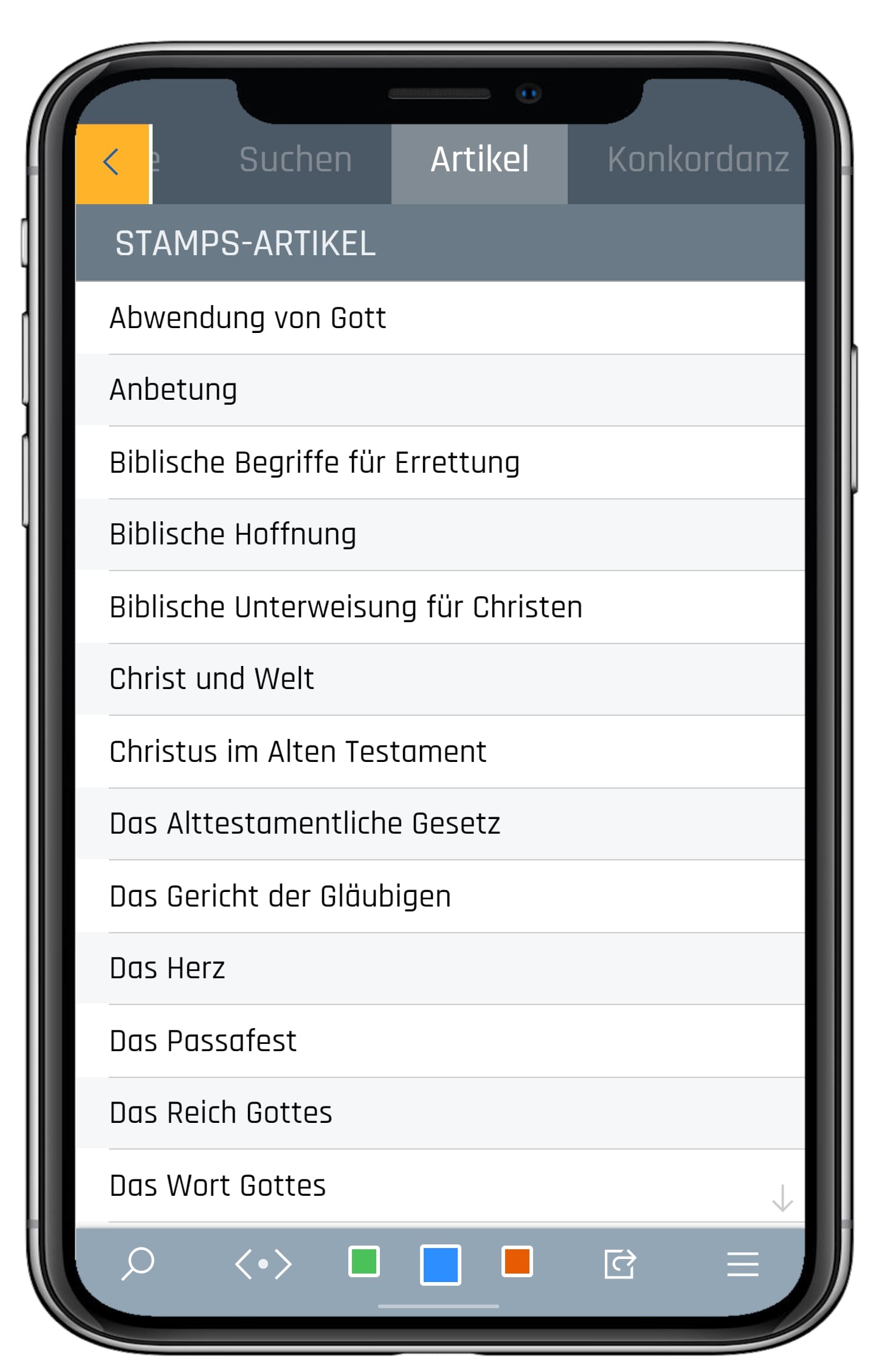The image size is (882, 1372).
Task: Open Das Alttestamentliche Gesetz
Action: (x=305, y=823)
